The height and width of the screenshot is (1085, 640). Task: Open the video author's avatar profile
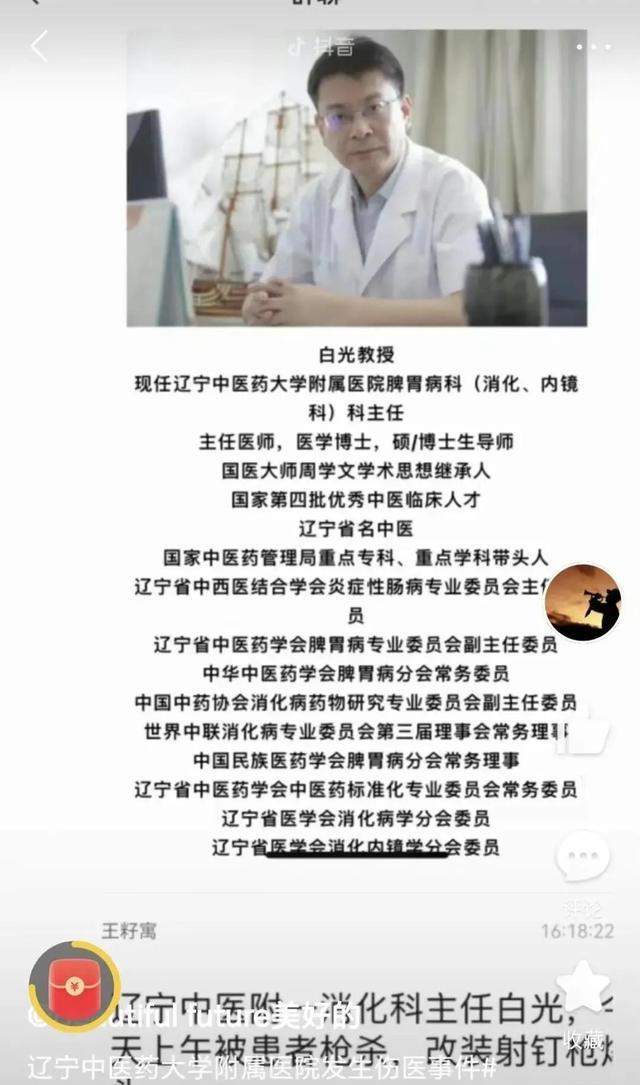(583, 603)
